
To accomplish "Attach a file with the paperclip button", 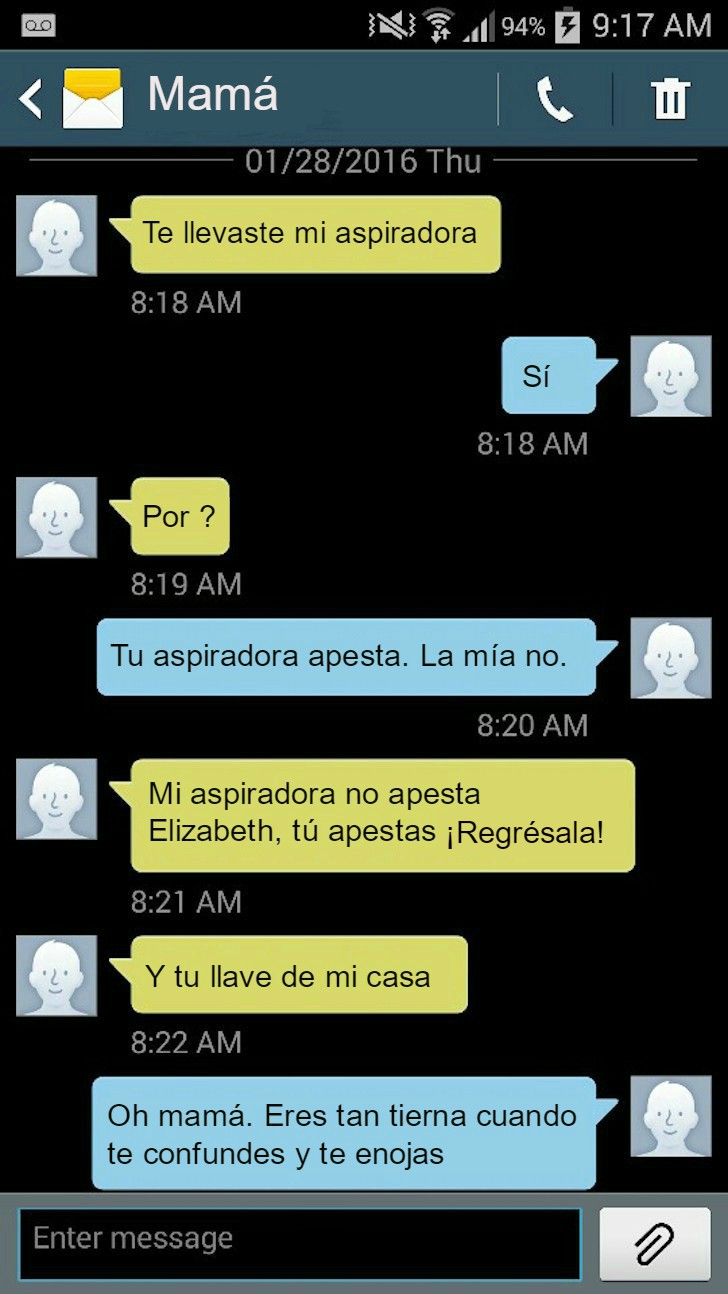I will point(655,1243).
